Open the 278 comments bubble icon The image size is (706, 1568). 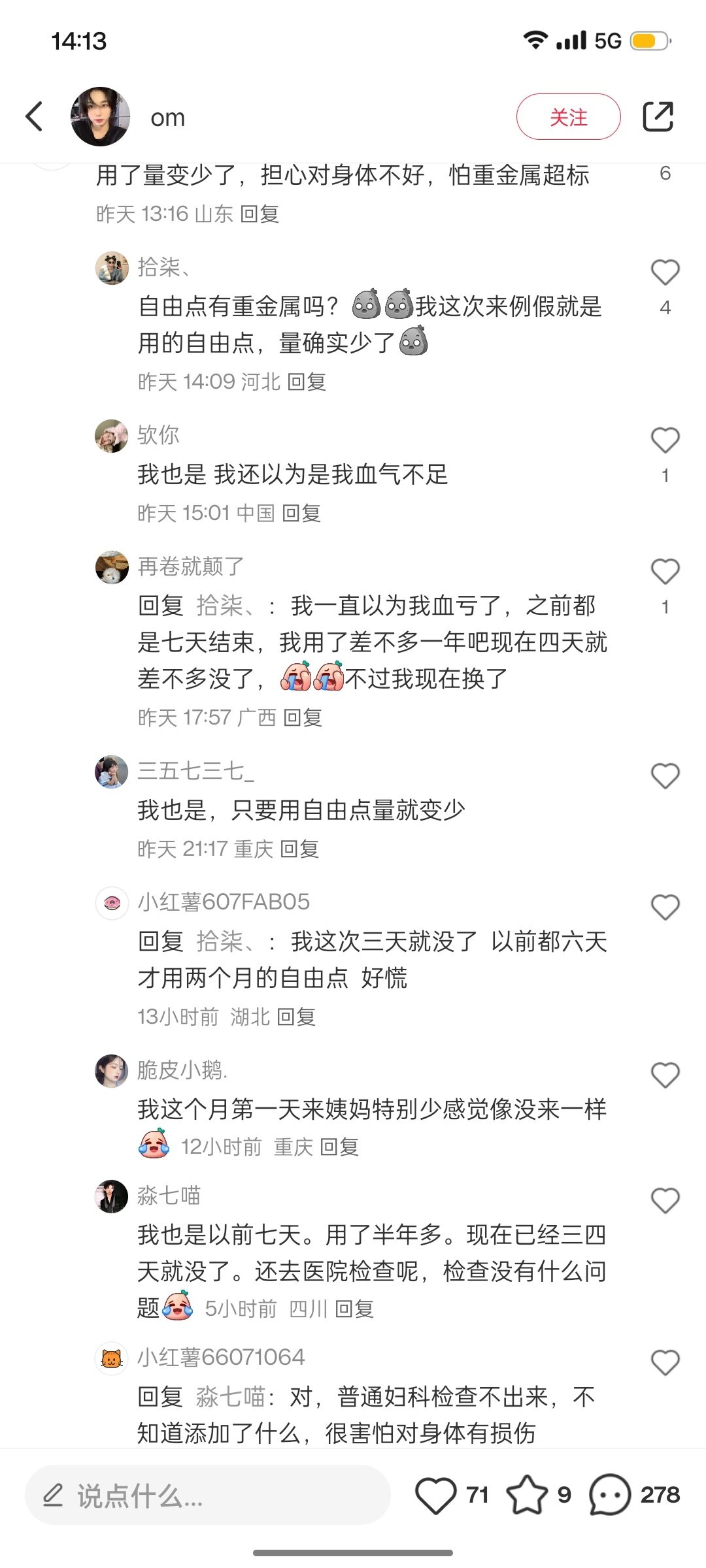pyautogui.click(x=610, y=1495)
